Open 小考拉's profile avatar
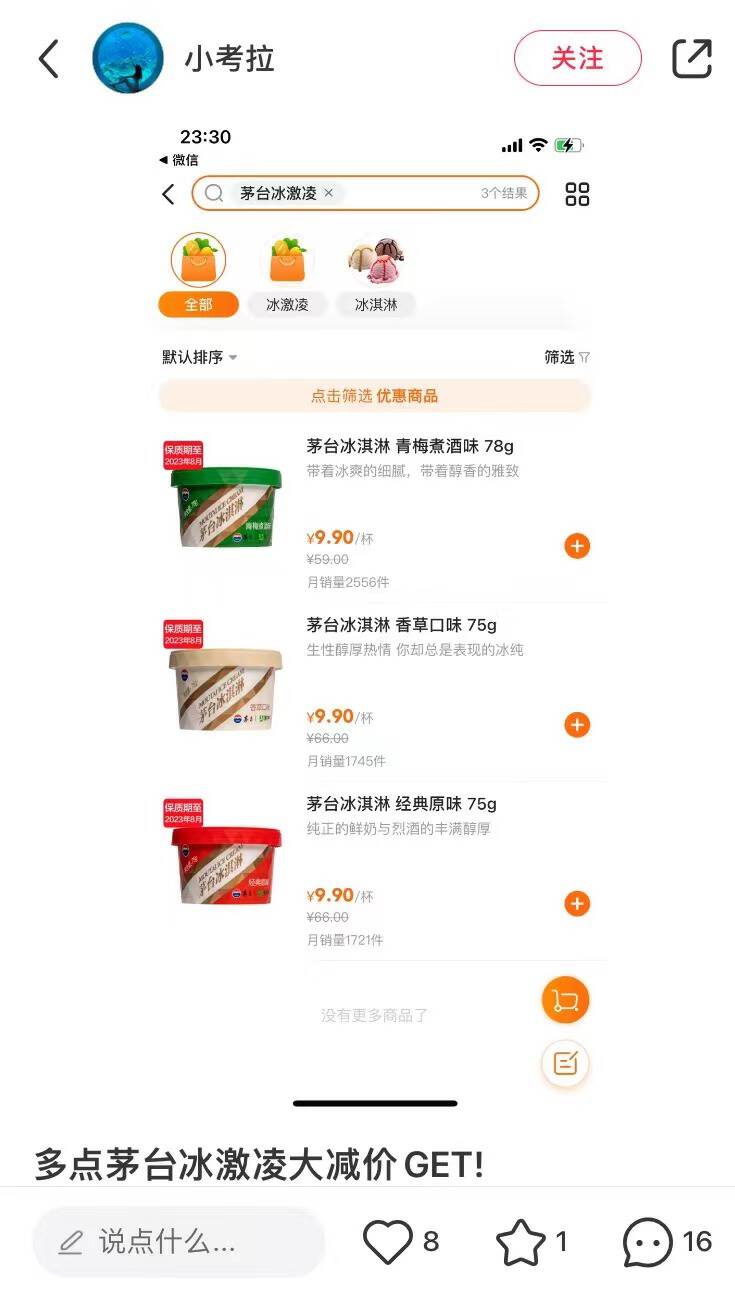Image resolution: width=735 pixels, height=1294 pixels. (x=128, y=58)
